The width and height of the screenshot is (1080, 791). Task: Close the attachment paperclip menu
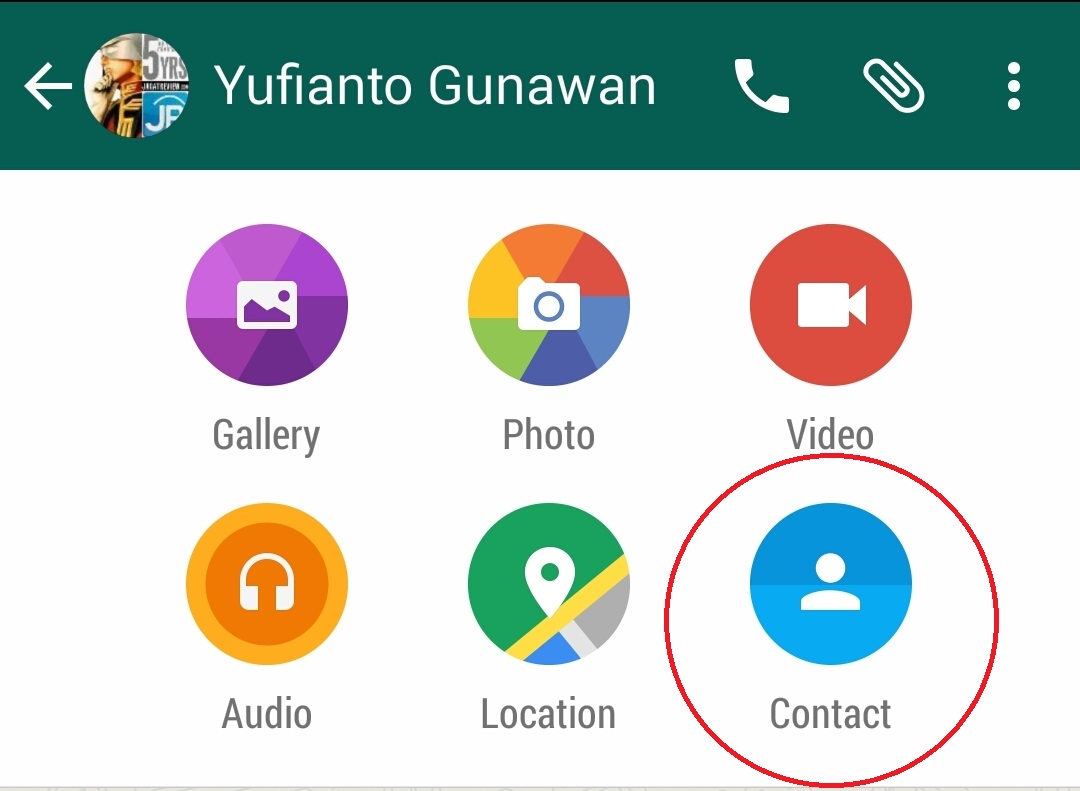click(x=893, y=85)
